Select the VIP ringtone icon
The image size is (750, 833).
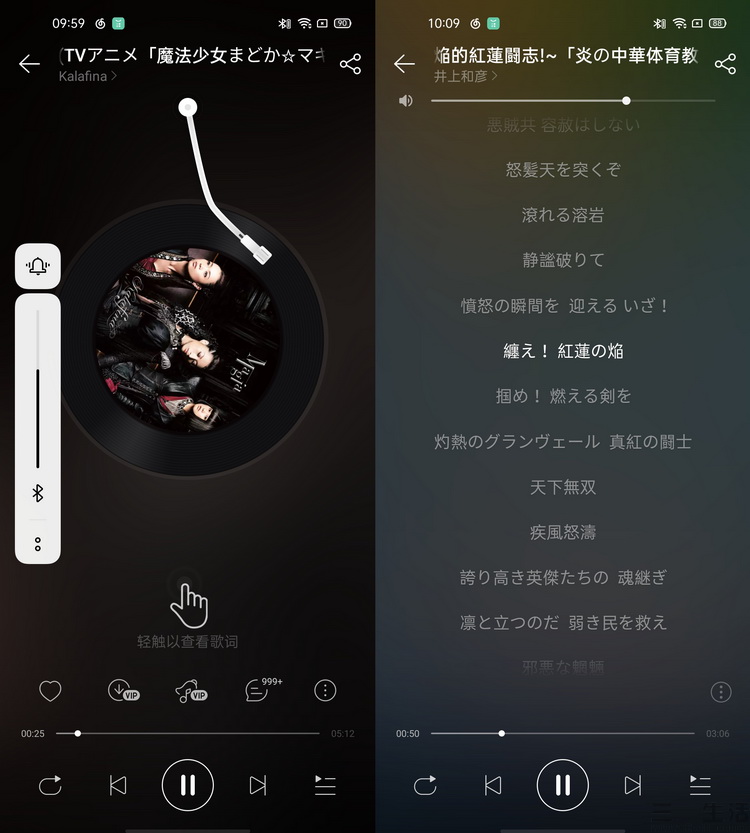tap(190, 690)
